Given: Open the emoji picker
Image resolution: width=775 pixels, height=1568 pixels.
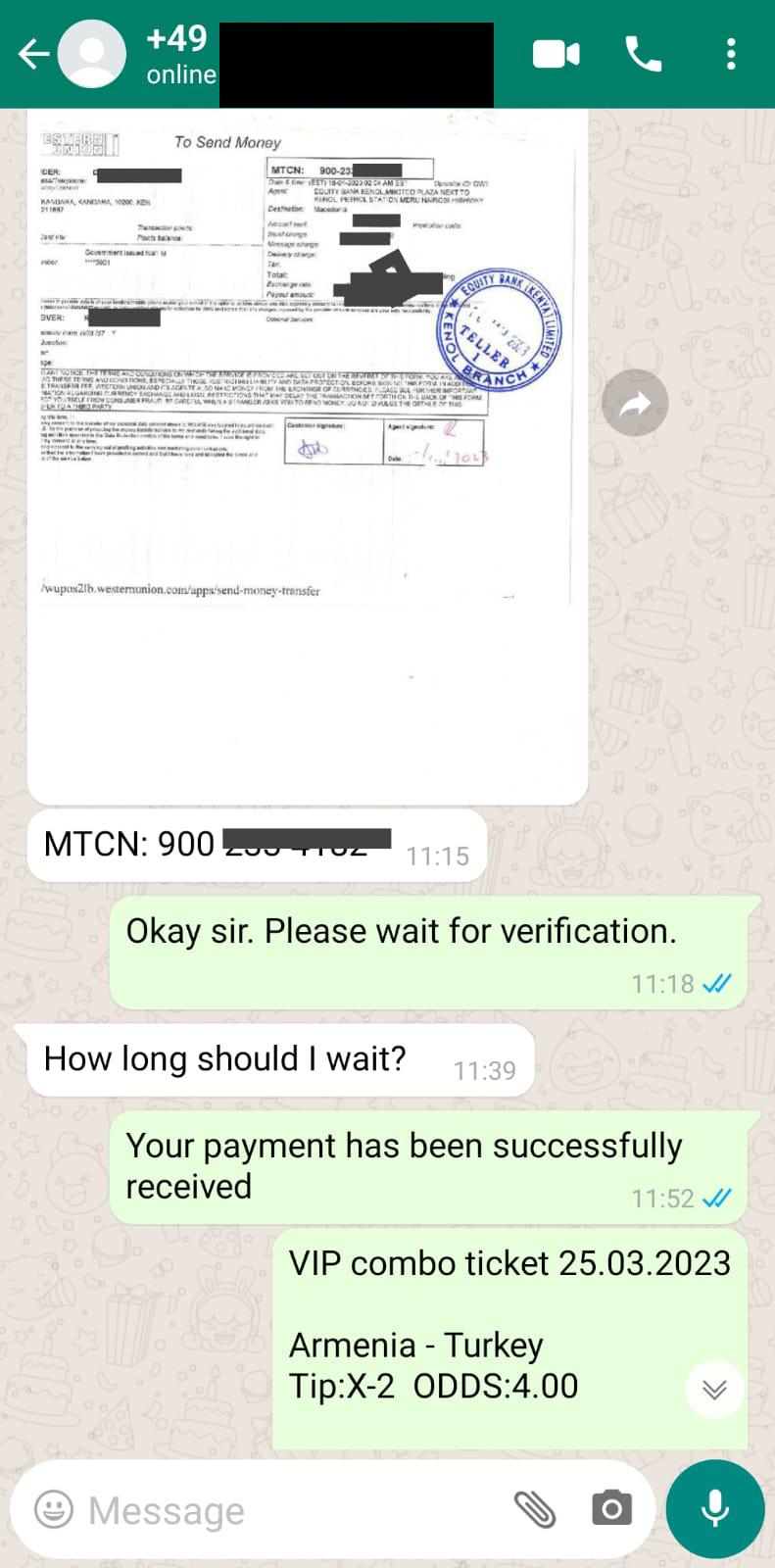Looking at the screenshot, I should click(x=54, y=1509).
